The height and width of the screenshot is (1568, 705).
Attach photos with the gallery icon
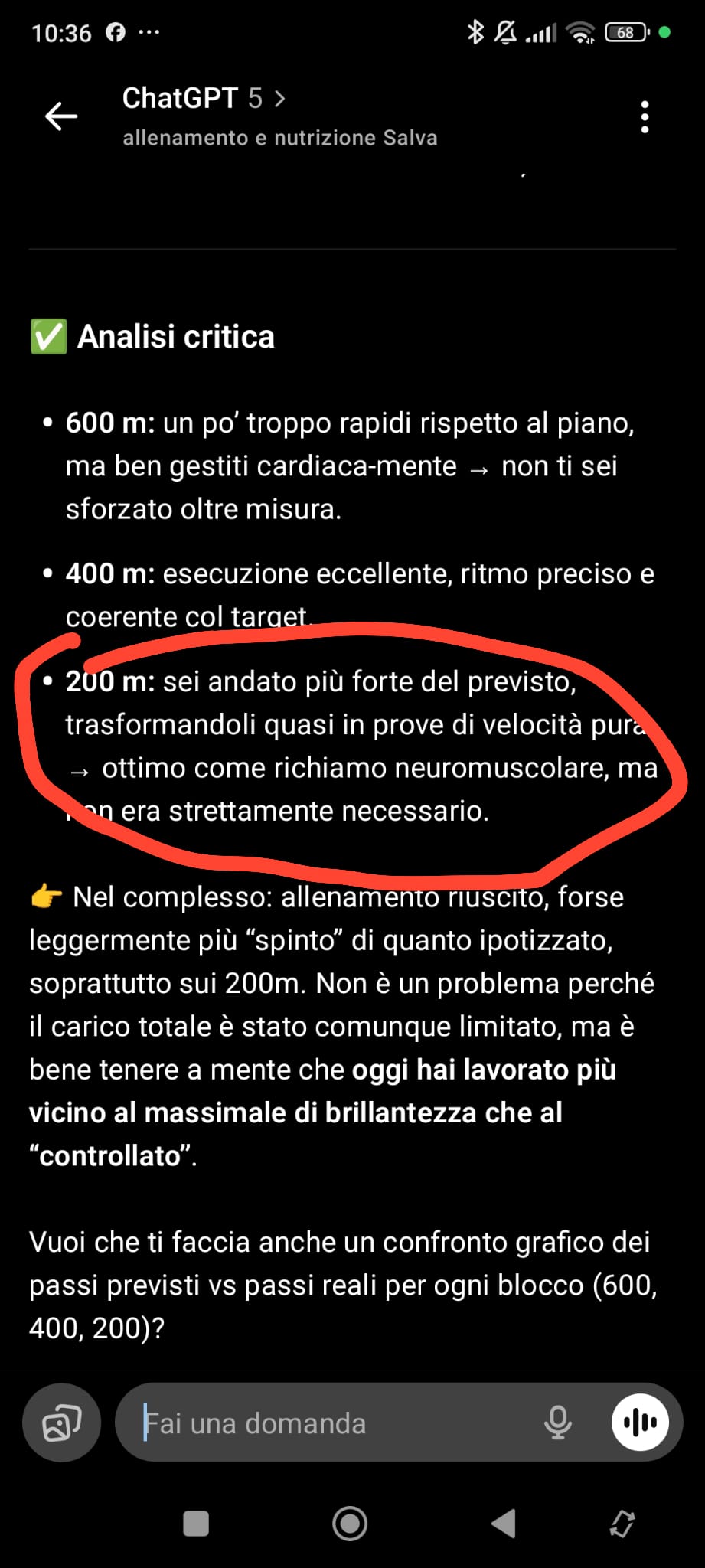[x=62, y=1423]
